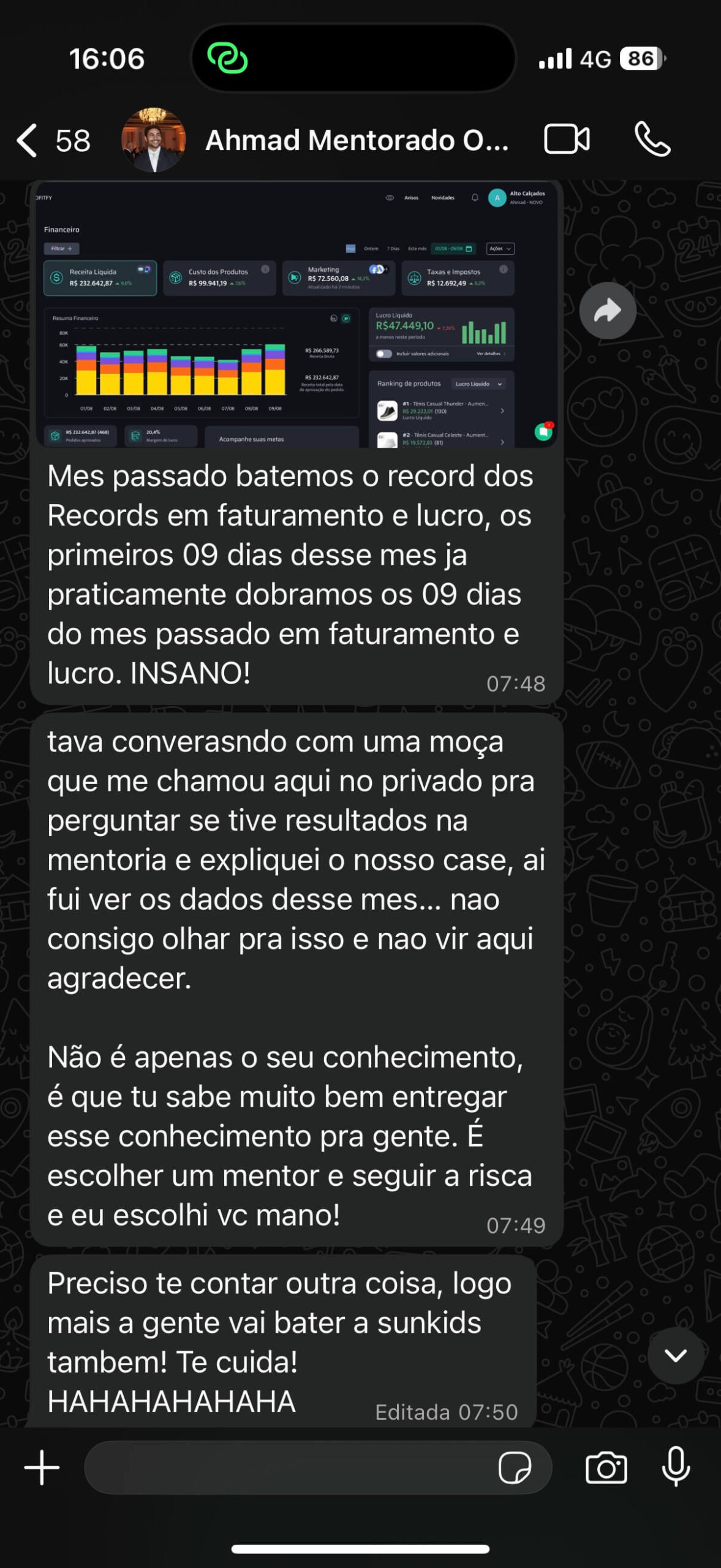Start a video call with Ahmad
This screenshot has height=1568, width=721.
pos(567,140)
